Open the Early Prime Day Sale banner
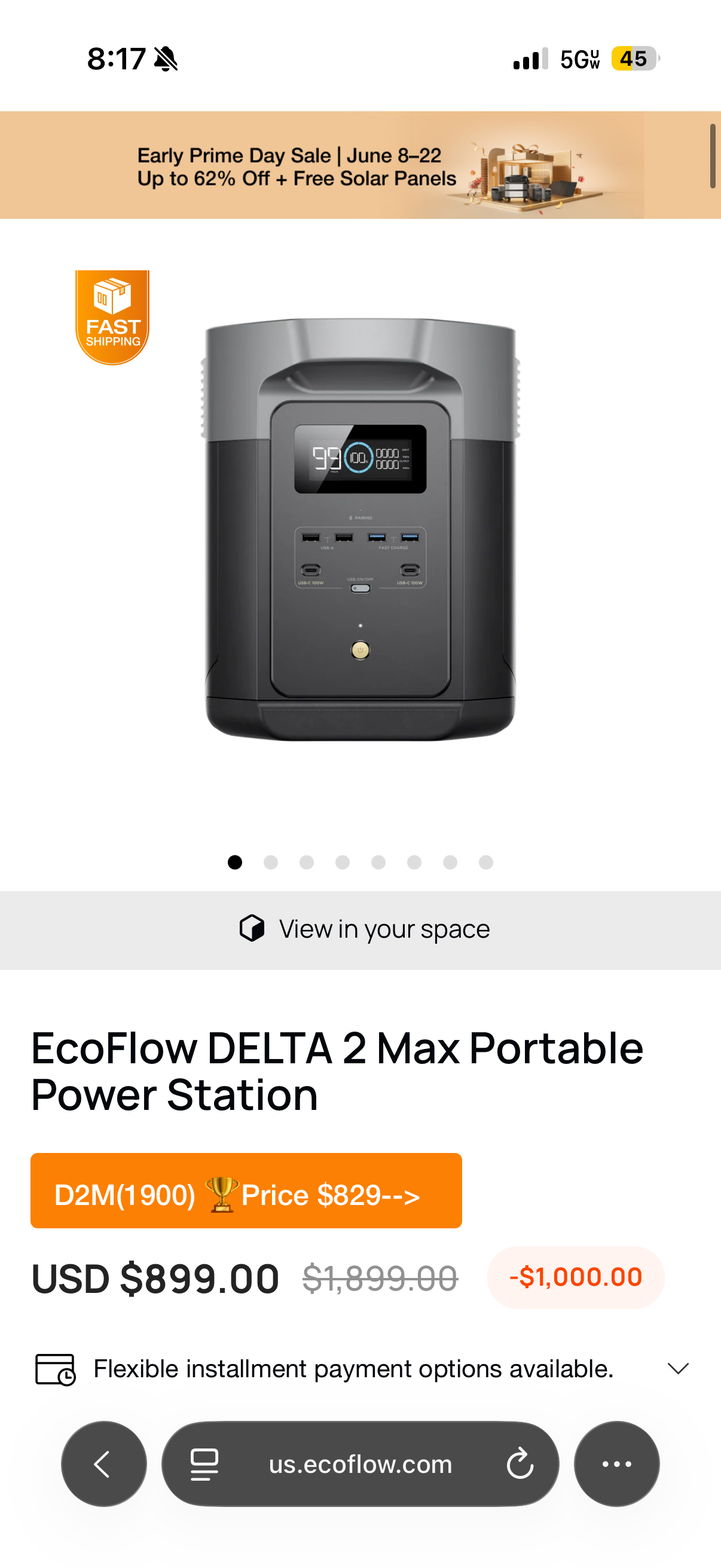 pos(360,165)
